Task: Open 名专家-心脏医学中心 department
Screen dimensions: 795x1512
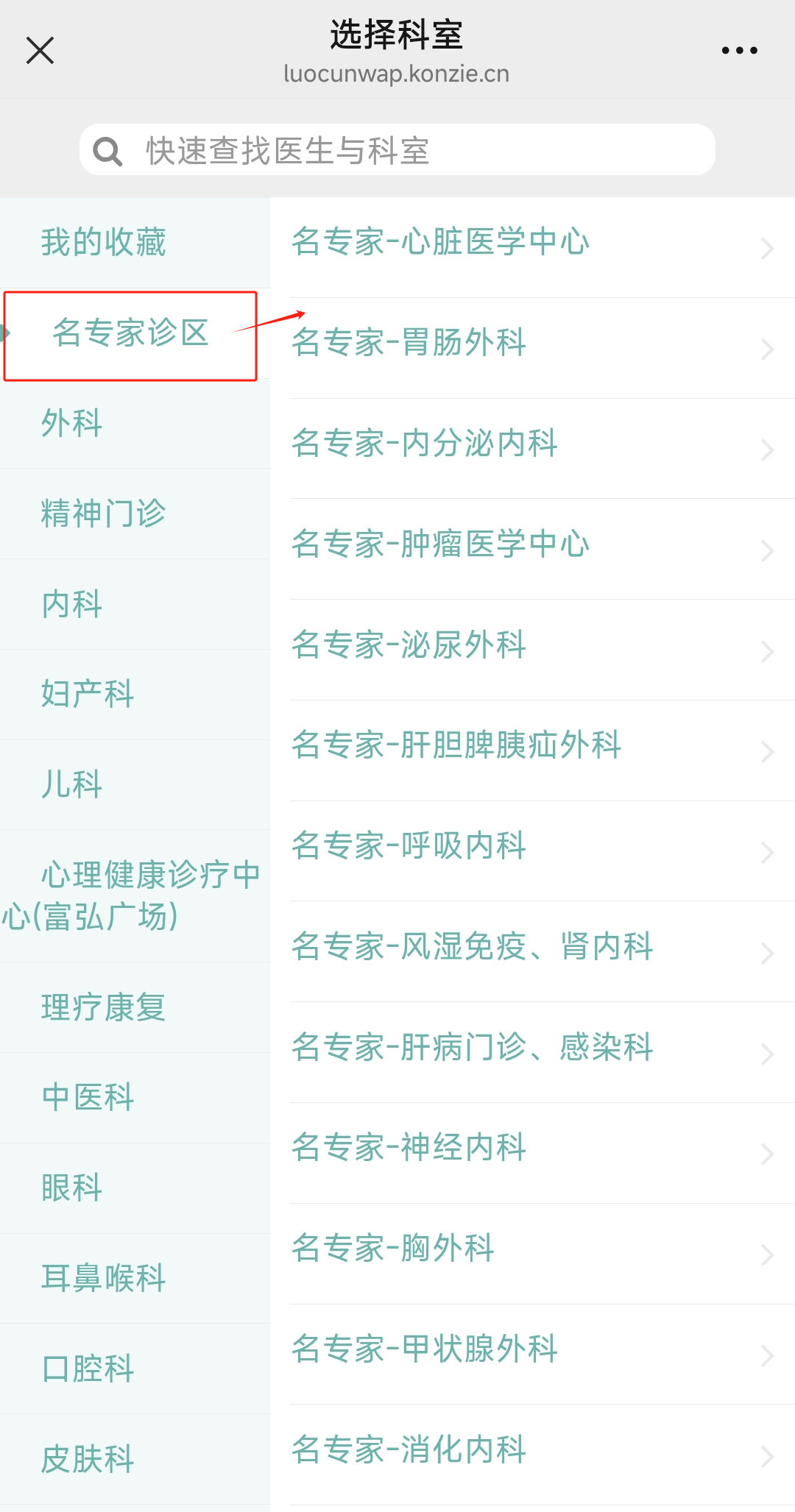Action: pos(532,247)
